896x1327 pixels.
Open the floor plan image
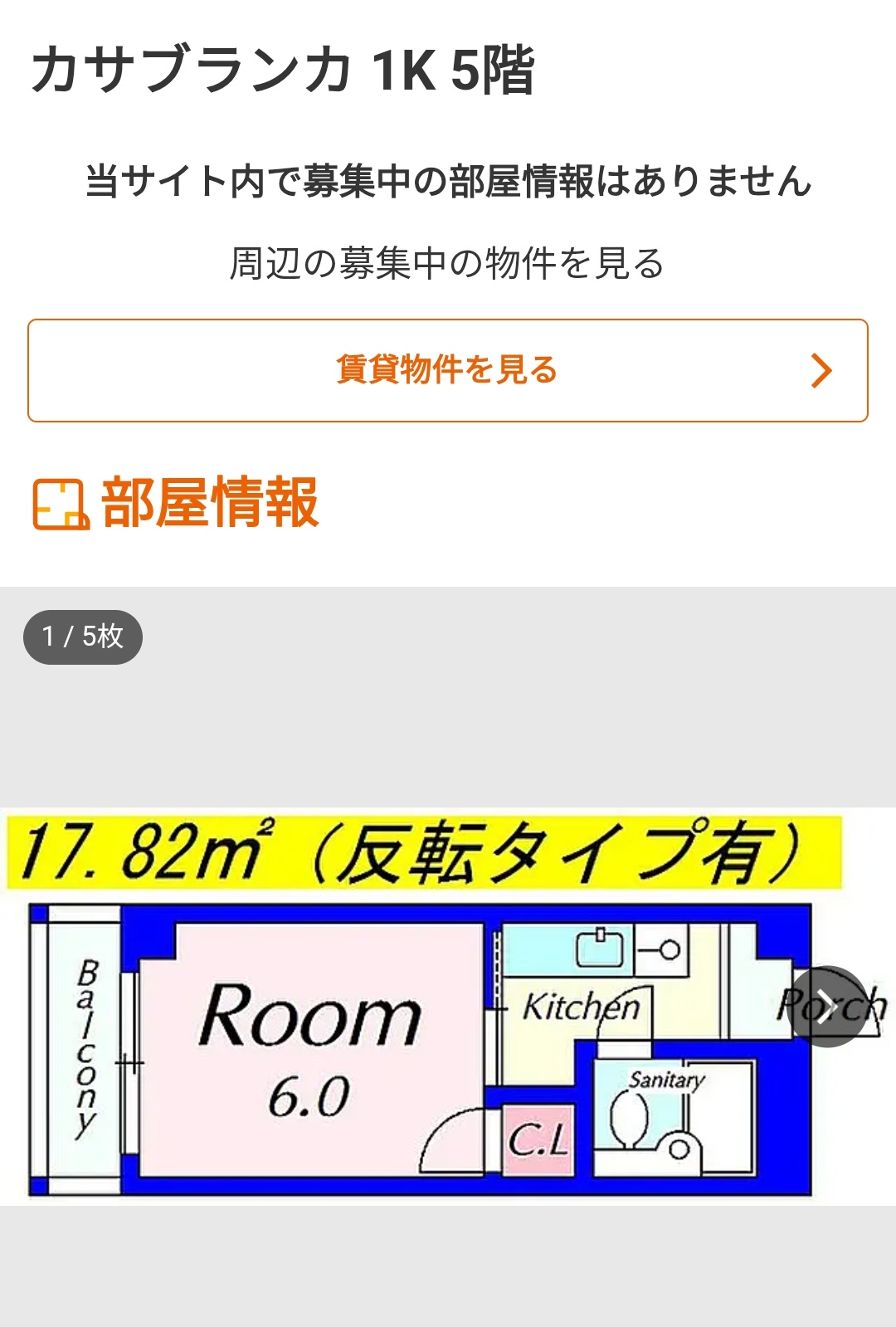click(415, 1006)
